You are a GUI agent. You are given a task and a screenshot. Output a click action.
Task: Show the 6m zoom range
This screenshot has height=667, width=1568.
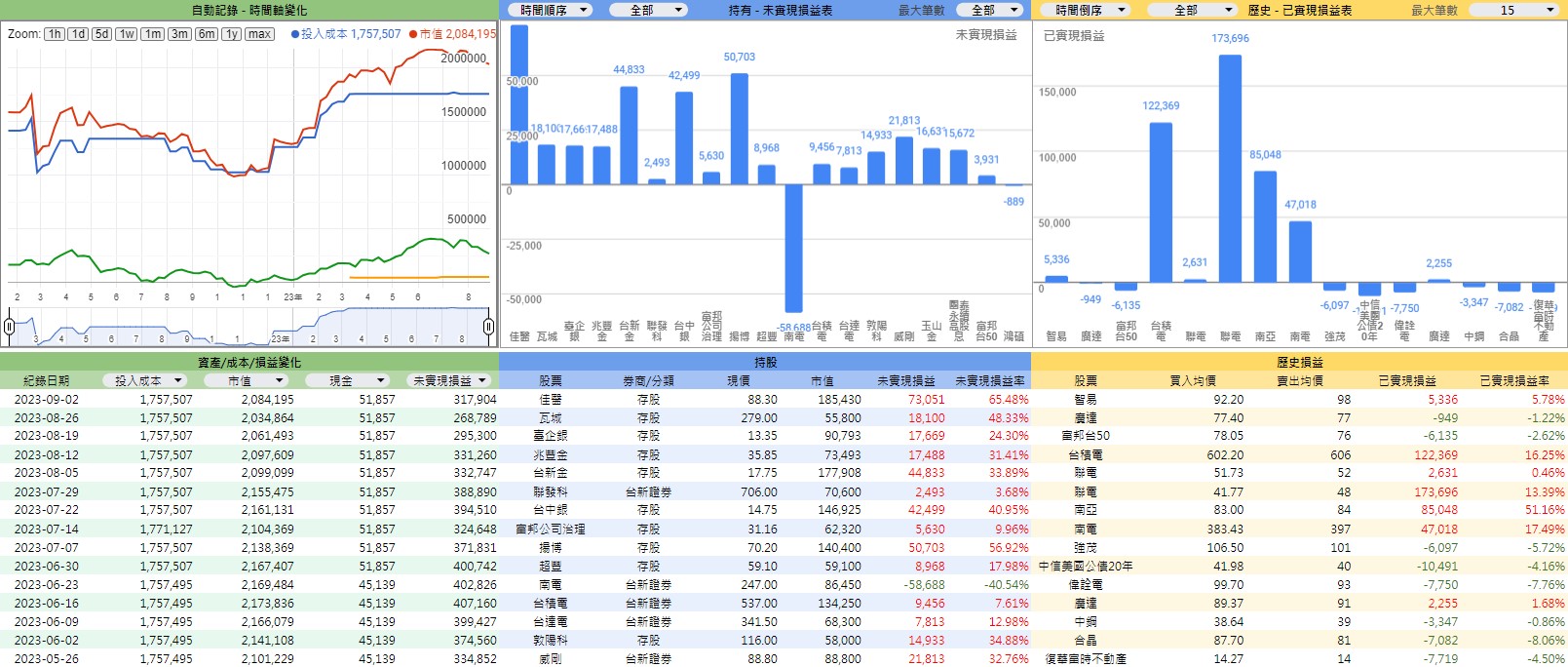[x=206, y=34]
